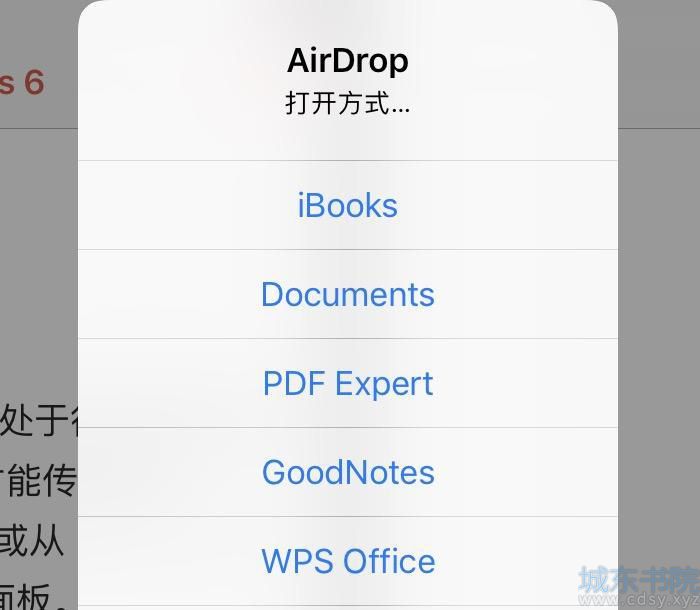
Task: Choose Documents to open the file
Action: [348, 295]
